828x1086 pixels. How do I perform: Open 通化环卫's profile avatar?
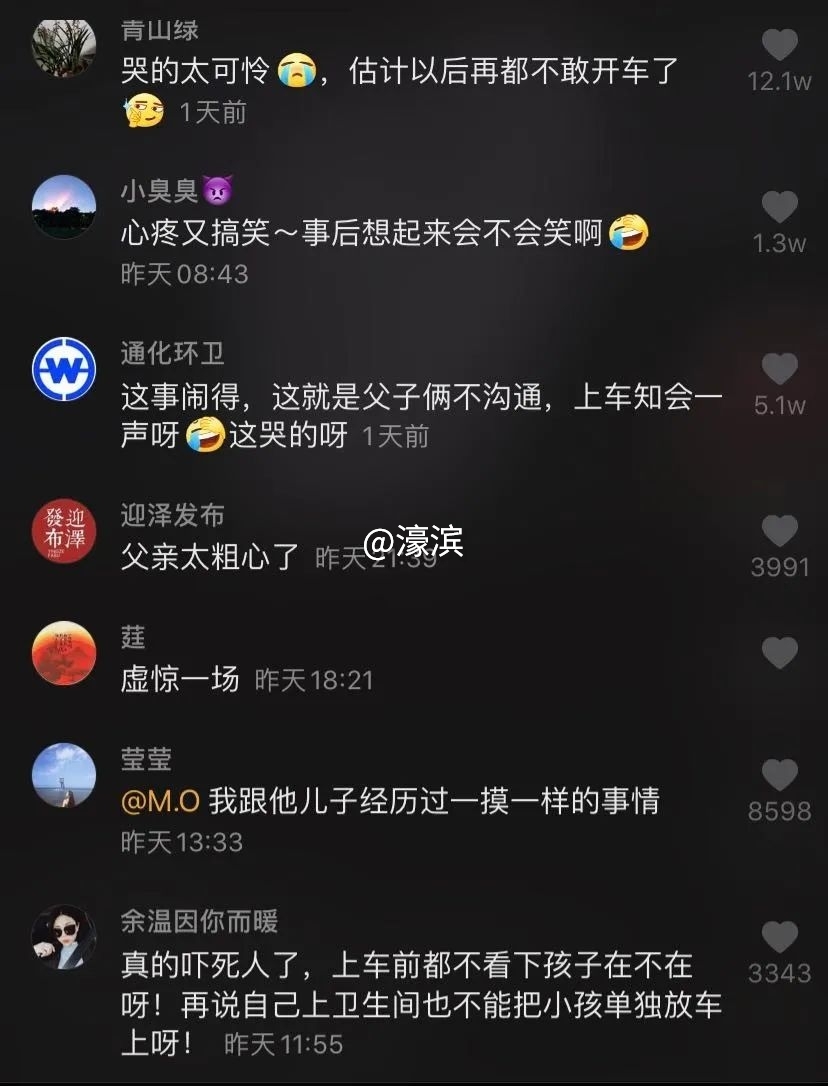coord(64,370)
